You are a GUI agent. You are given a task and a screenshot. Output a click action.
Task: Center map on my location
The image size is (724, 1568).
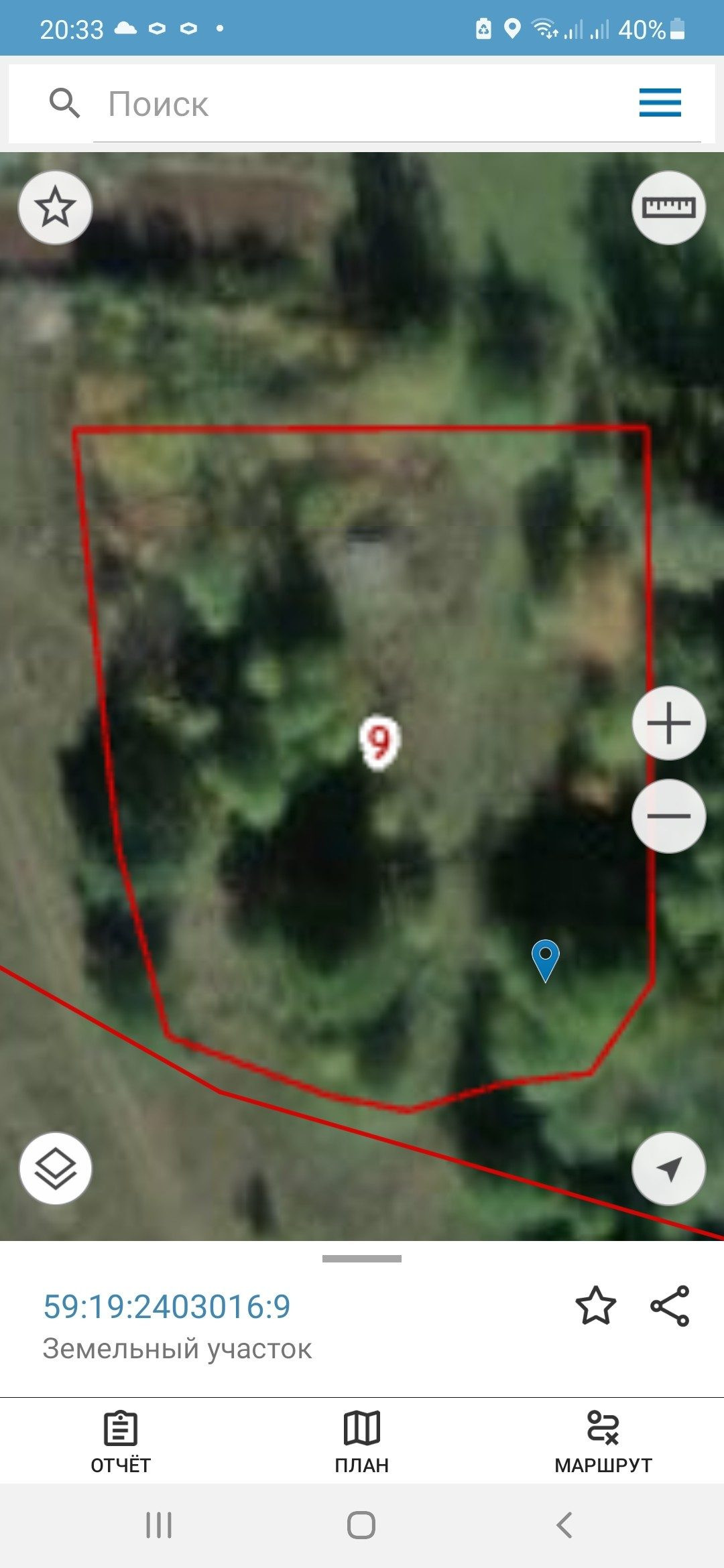pos(668,1169)
